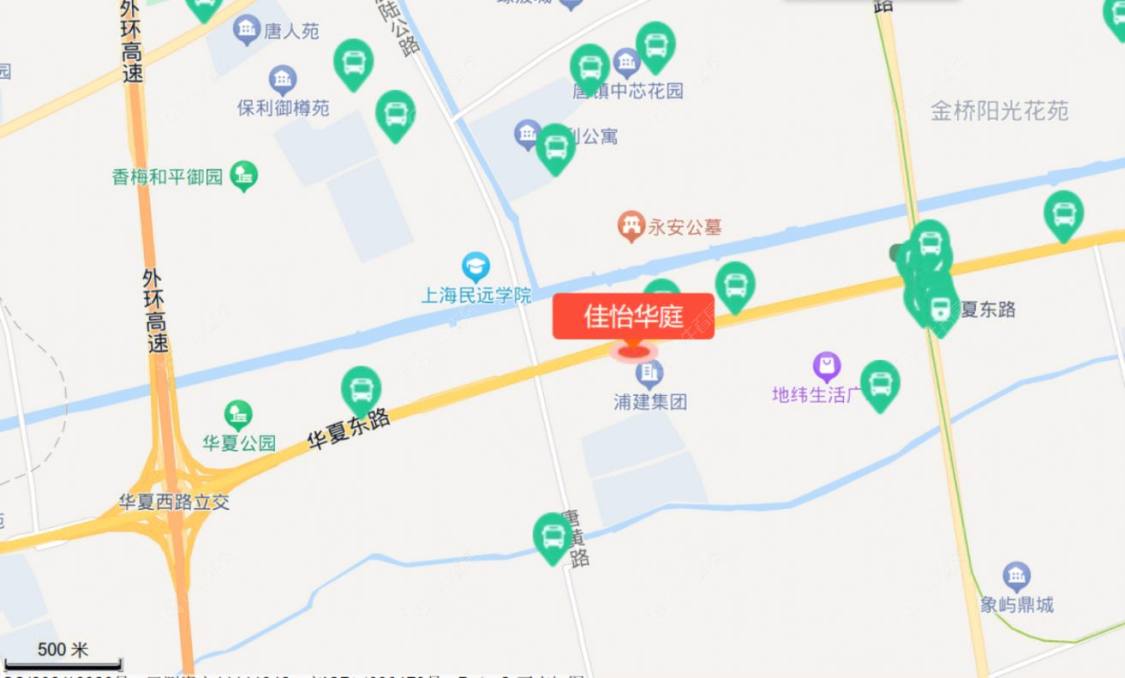Select the bus stop marker beside 地纬生活广场
This screenshot has width=1125, height=678.
pos(880,384)
